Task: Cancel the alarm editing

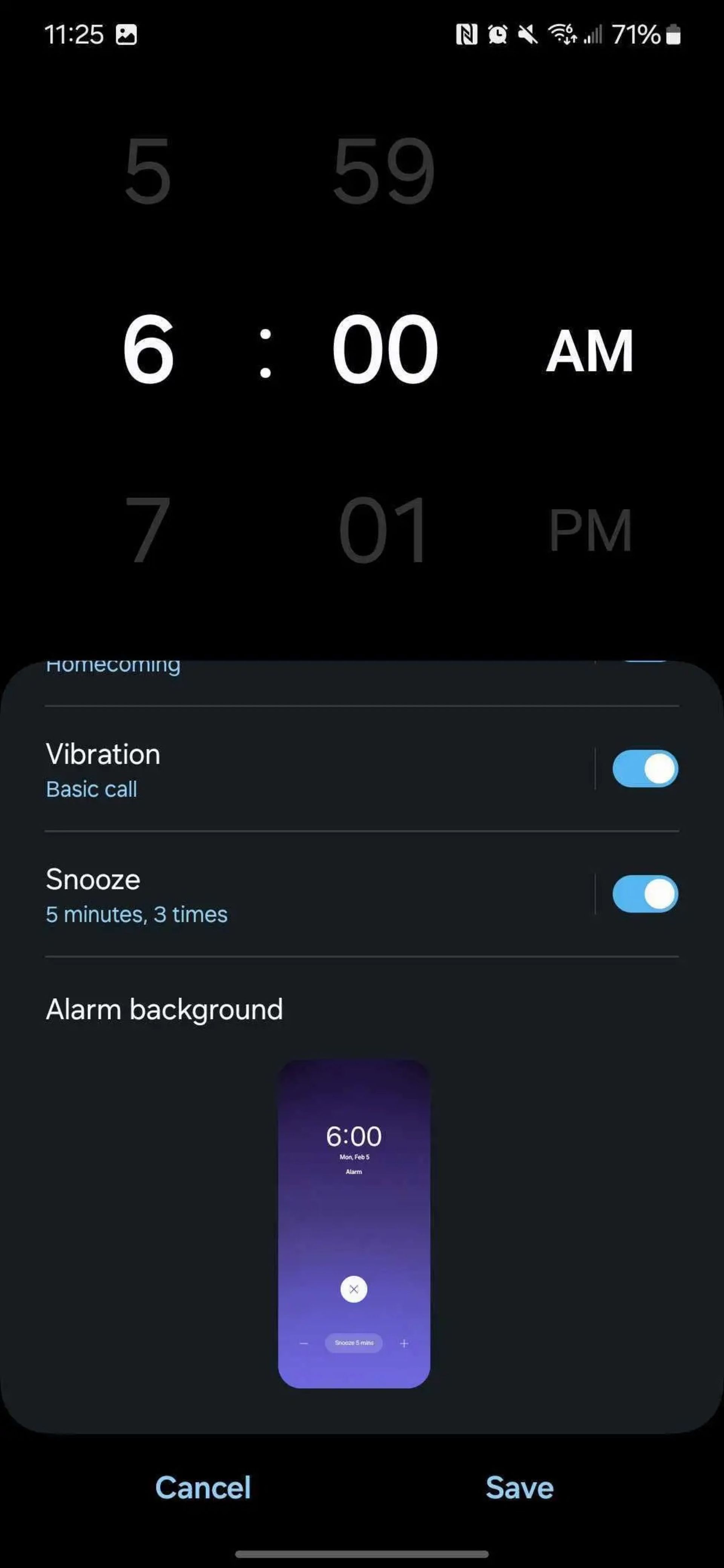Action: point(203,1488)
